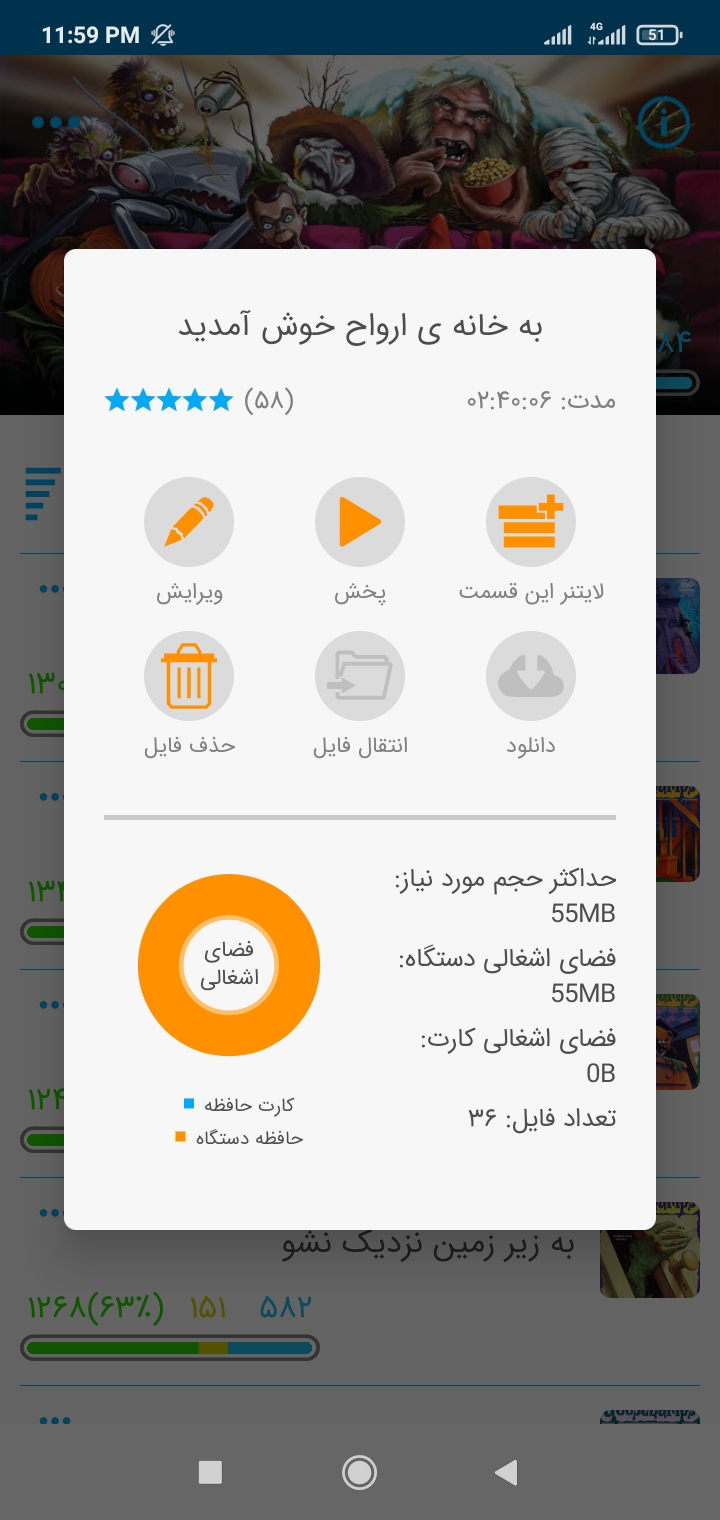Tap the cloud download button (دانلود)
The width and height of the screenshot is (720, 1520).
[531, 677]
